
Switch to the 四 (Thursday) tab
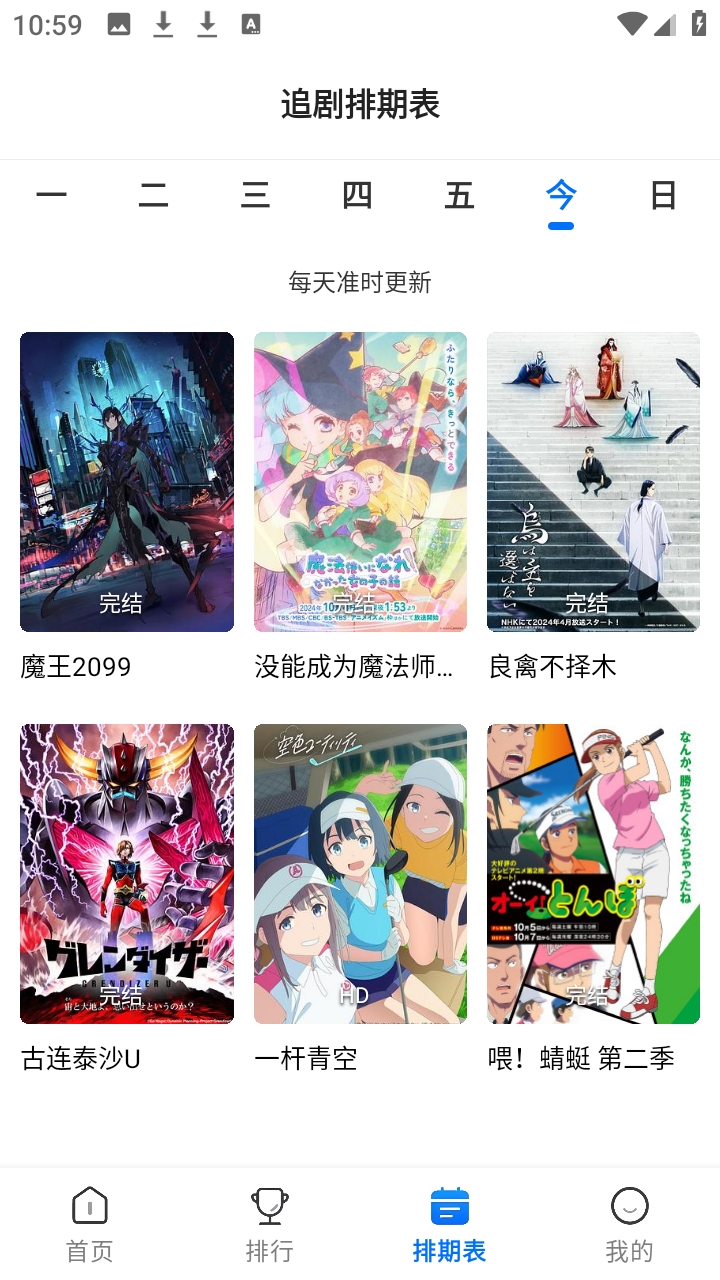click(357, 195)
